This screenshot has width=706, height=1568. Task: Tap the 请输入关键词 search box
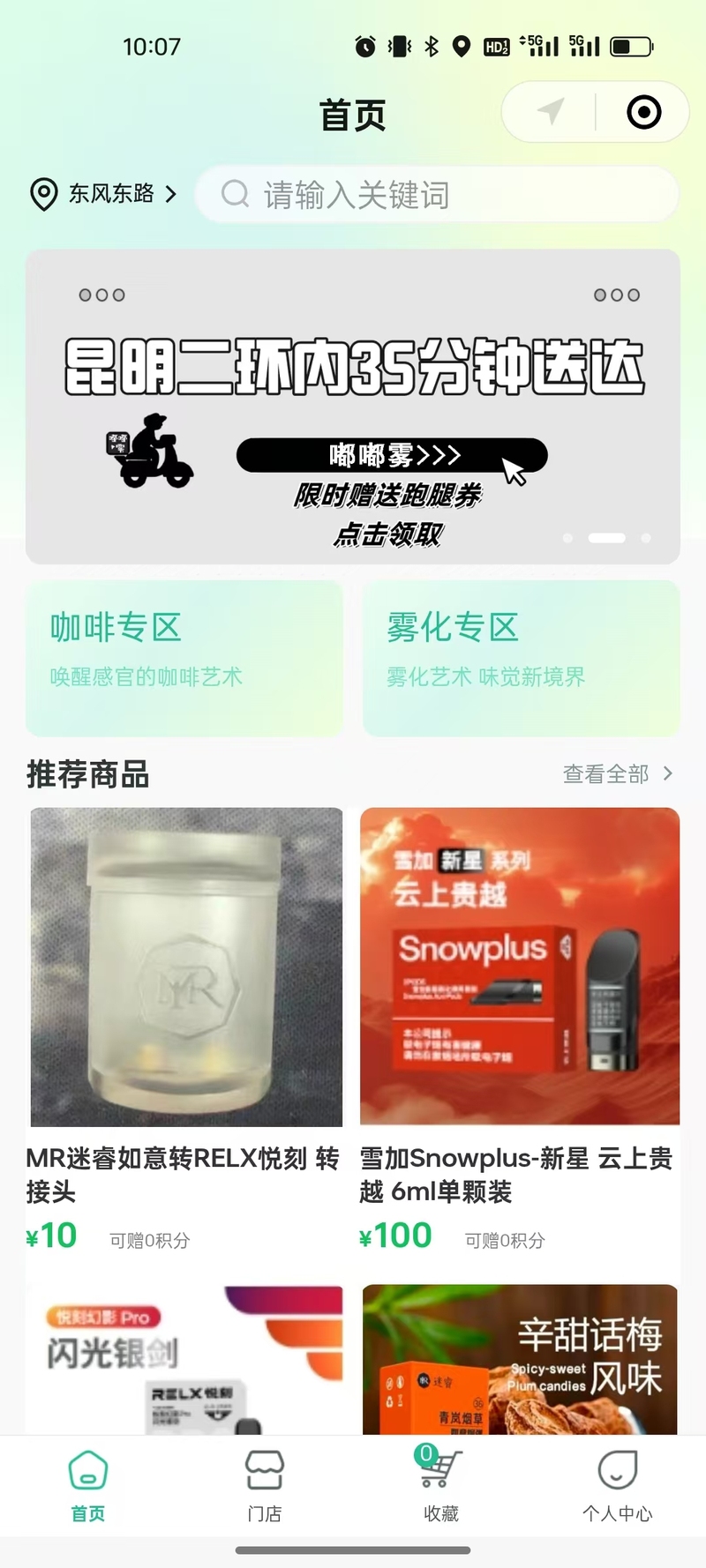(437, 194)
